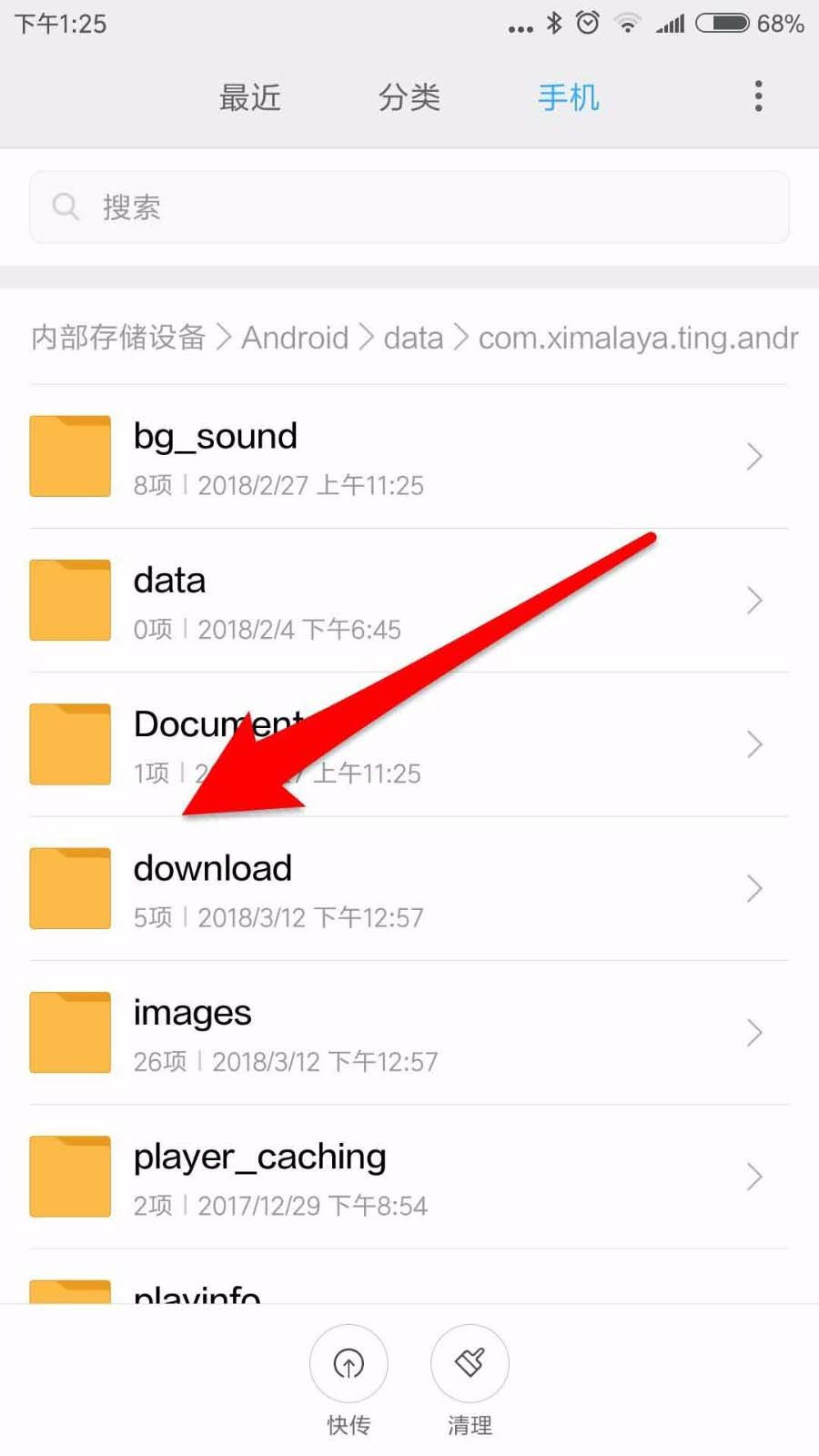Open the download folder
Viewport: 819px width, 1456px height.
coord(409,889)
